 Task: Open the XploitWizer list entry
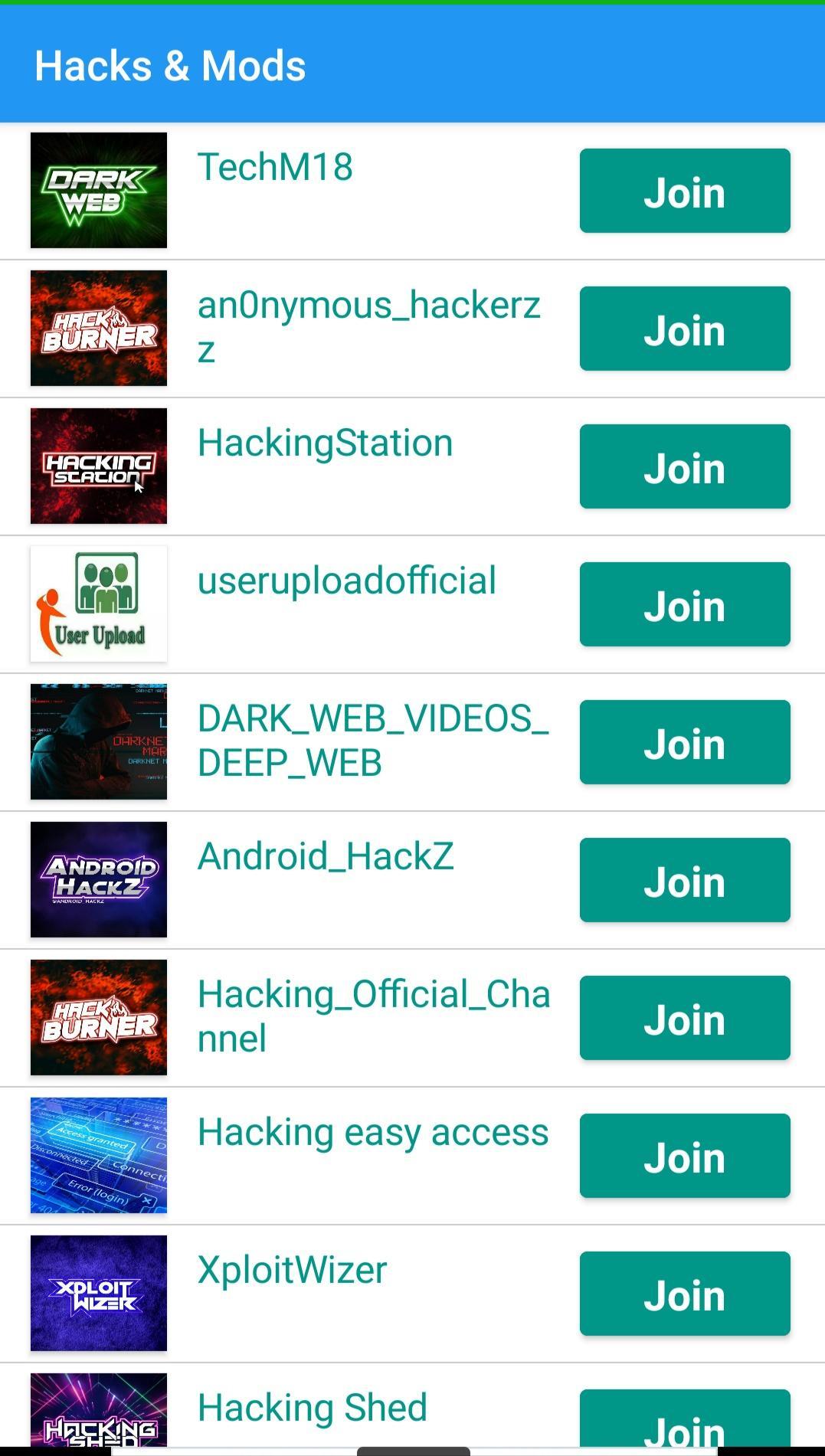412,1294
